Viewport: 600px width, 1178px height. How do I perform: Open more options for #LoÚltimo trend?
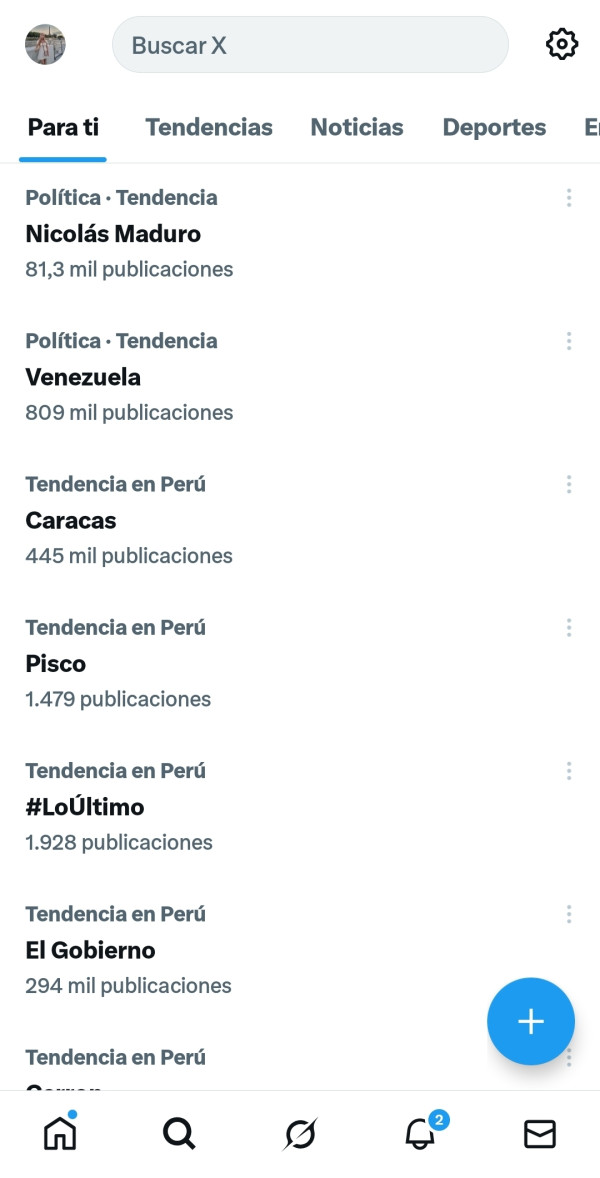(569, 771)
